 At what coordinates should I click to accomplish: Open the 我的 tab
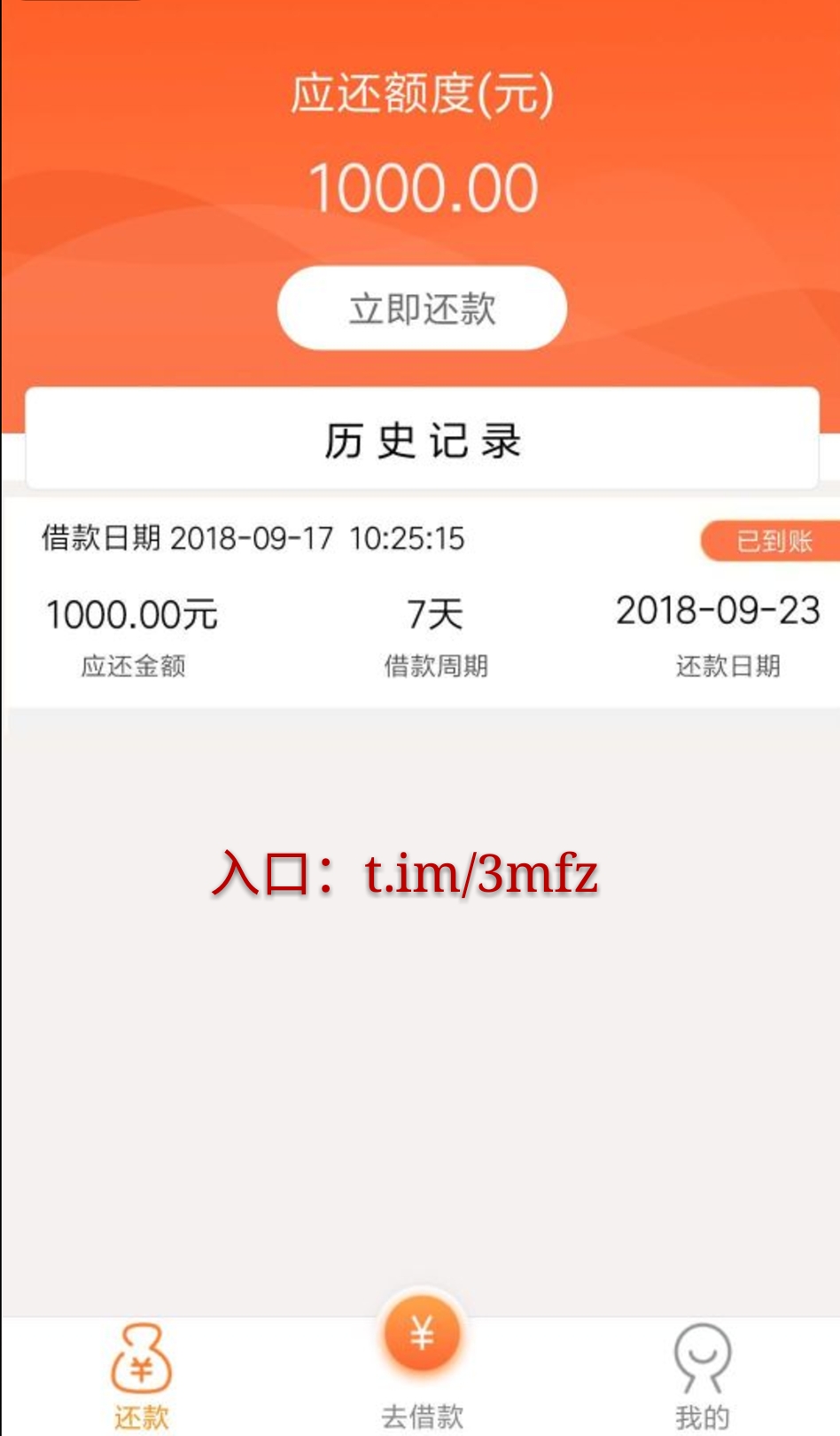(x=703, y=1376)
